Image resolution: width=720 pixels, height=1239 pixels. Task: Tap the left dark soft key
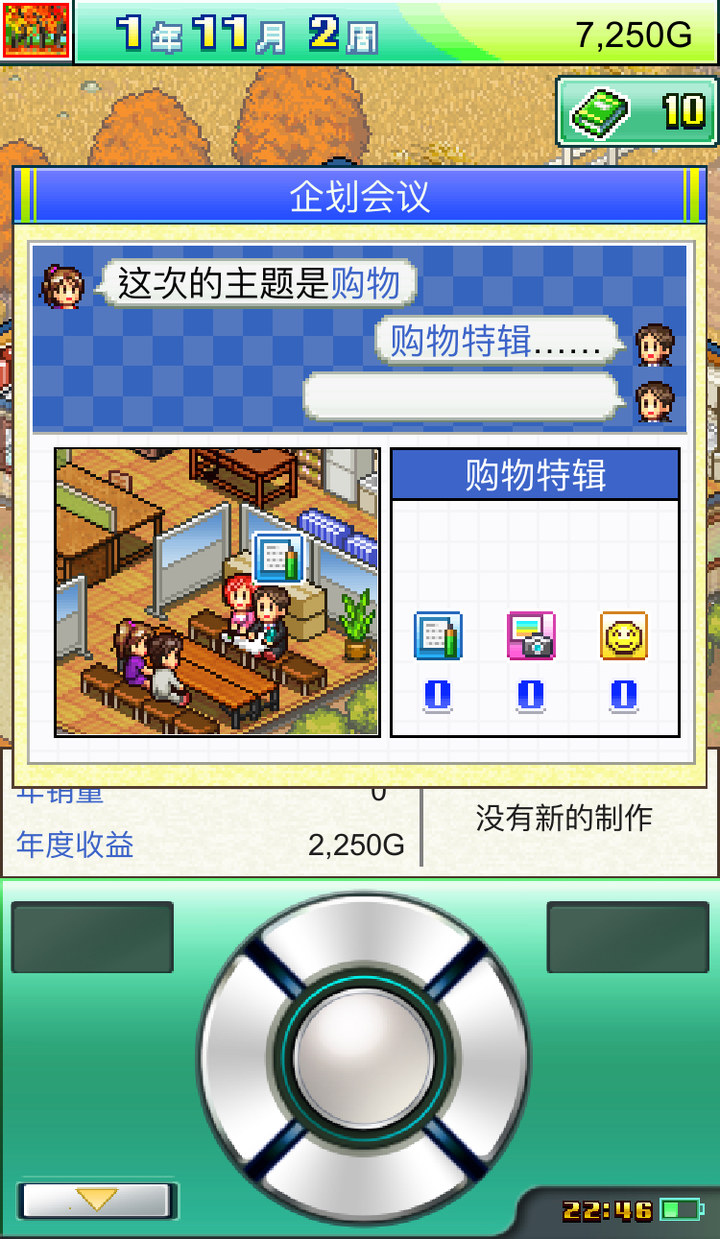point(92,937)
